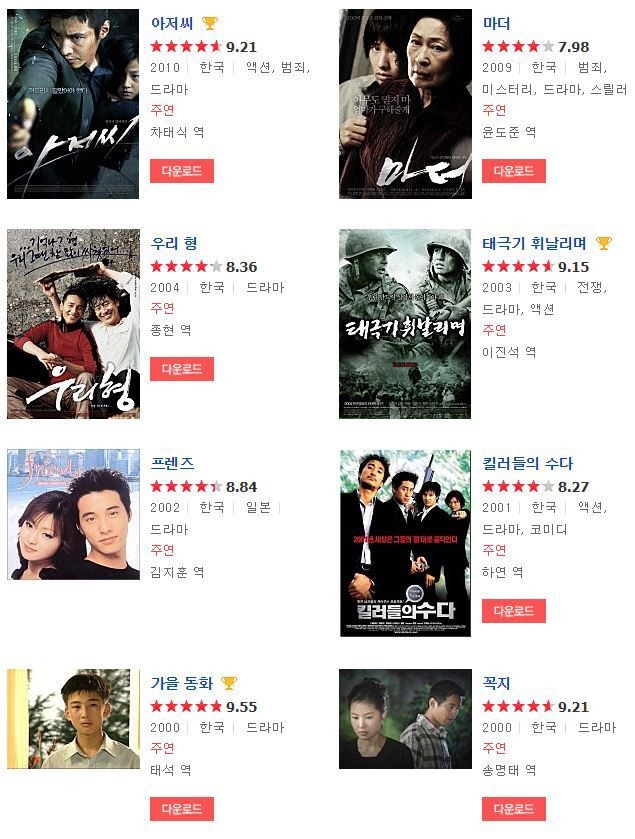Tap the 다운로드 button for 마더

coord(513,171)
